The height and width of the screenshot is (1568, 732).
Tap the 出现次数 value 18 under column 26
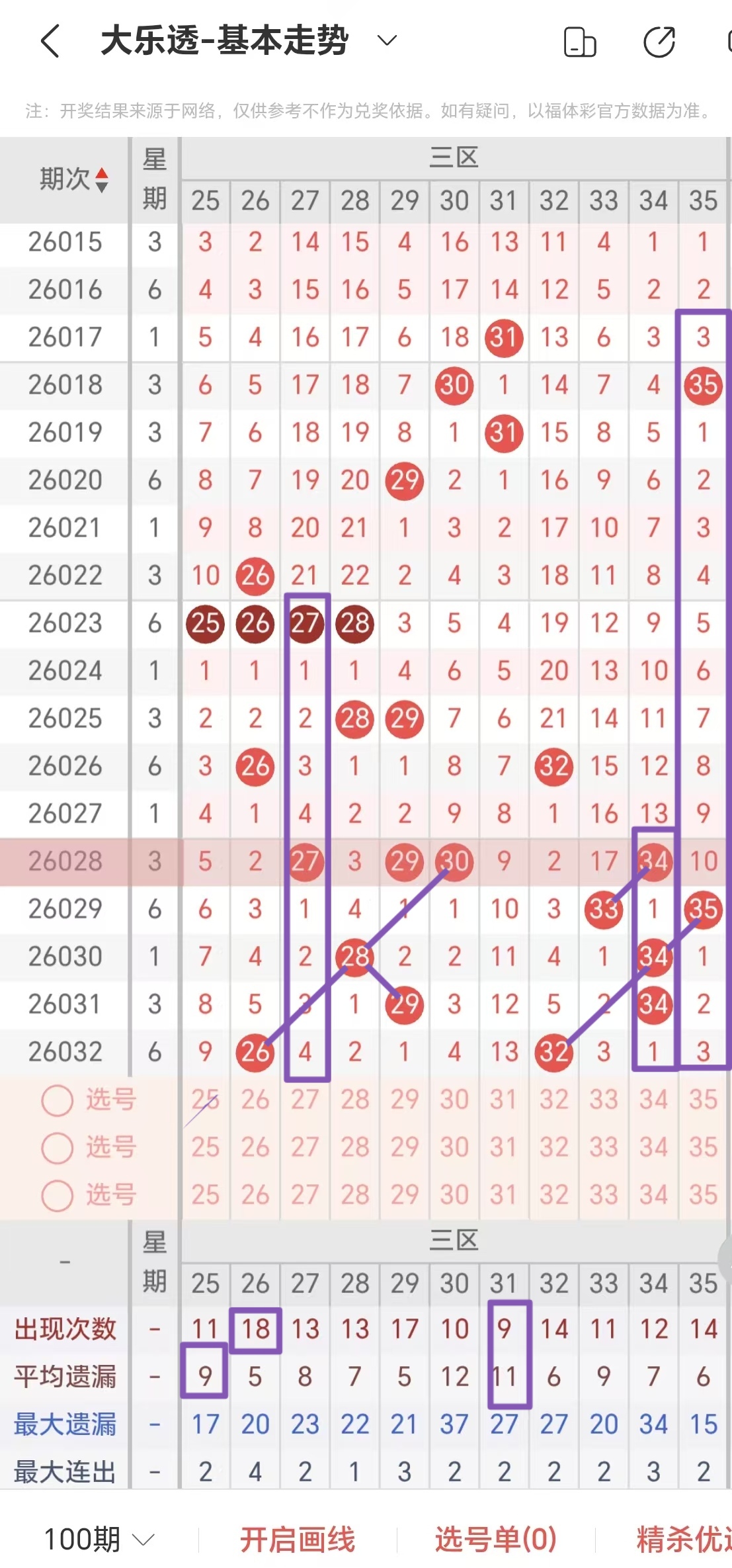pos(255,1328)
